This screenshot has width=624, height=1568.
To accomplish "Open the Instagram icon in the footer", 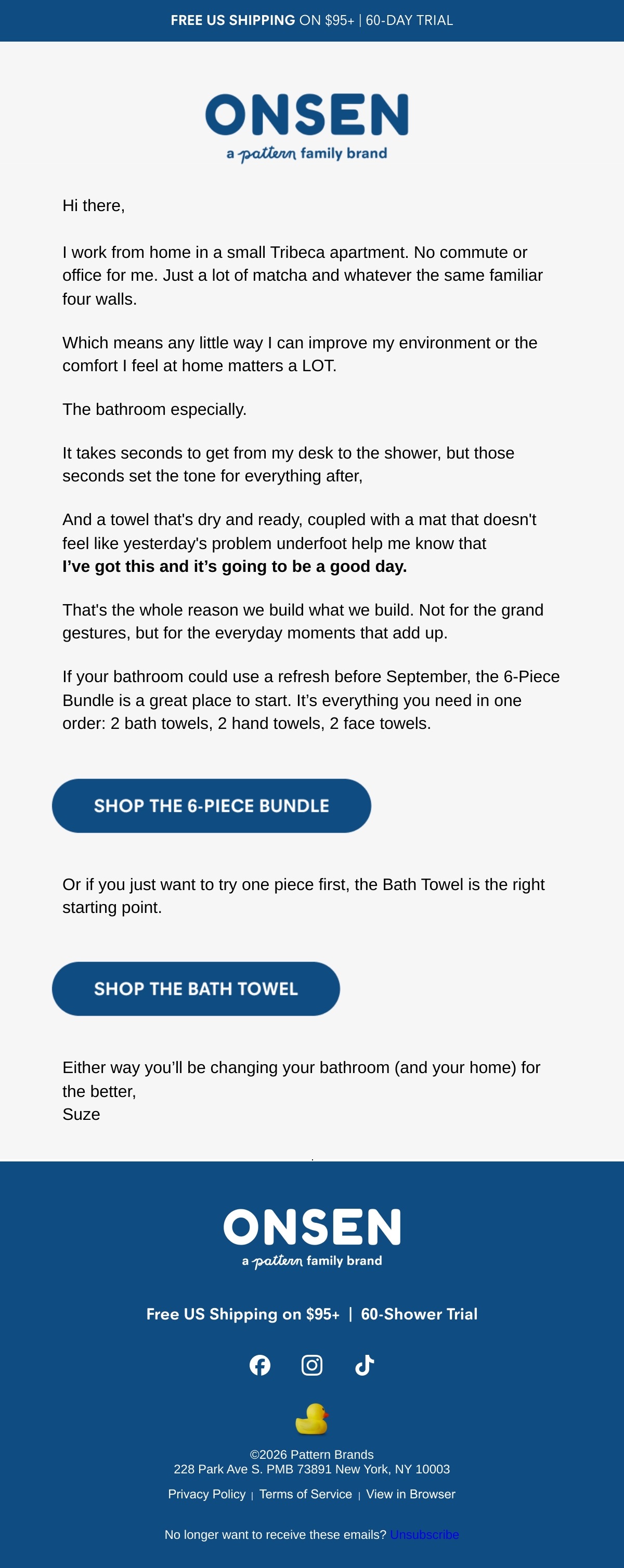I will pyautogui.click(x=311, y=1365).
